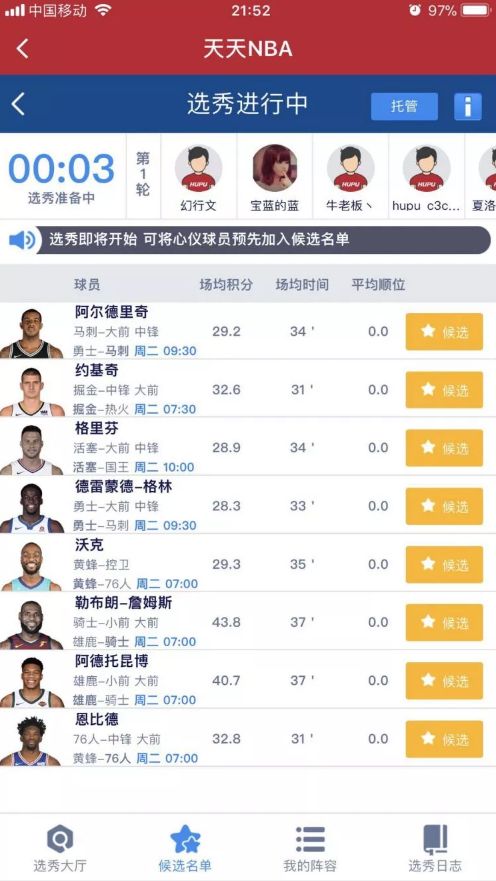
Task: Open 勒布朗-詹姆斯's player row
Action: [248, 622]
